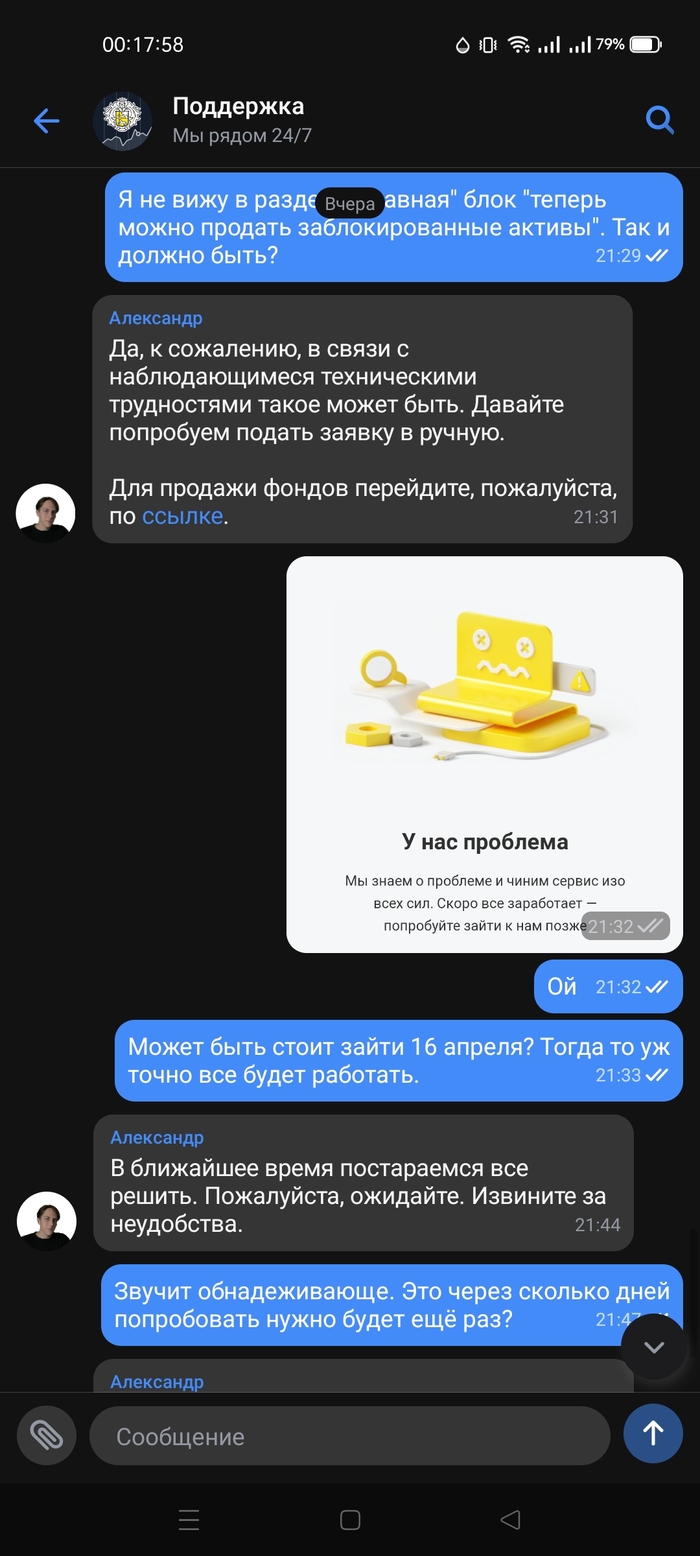Open the "ссылке" link in Александр's message
The height and width of the screenshot is (1556, 700).
(182, 517)
